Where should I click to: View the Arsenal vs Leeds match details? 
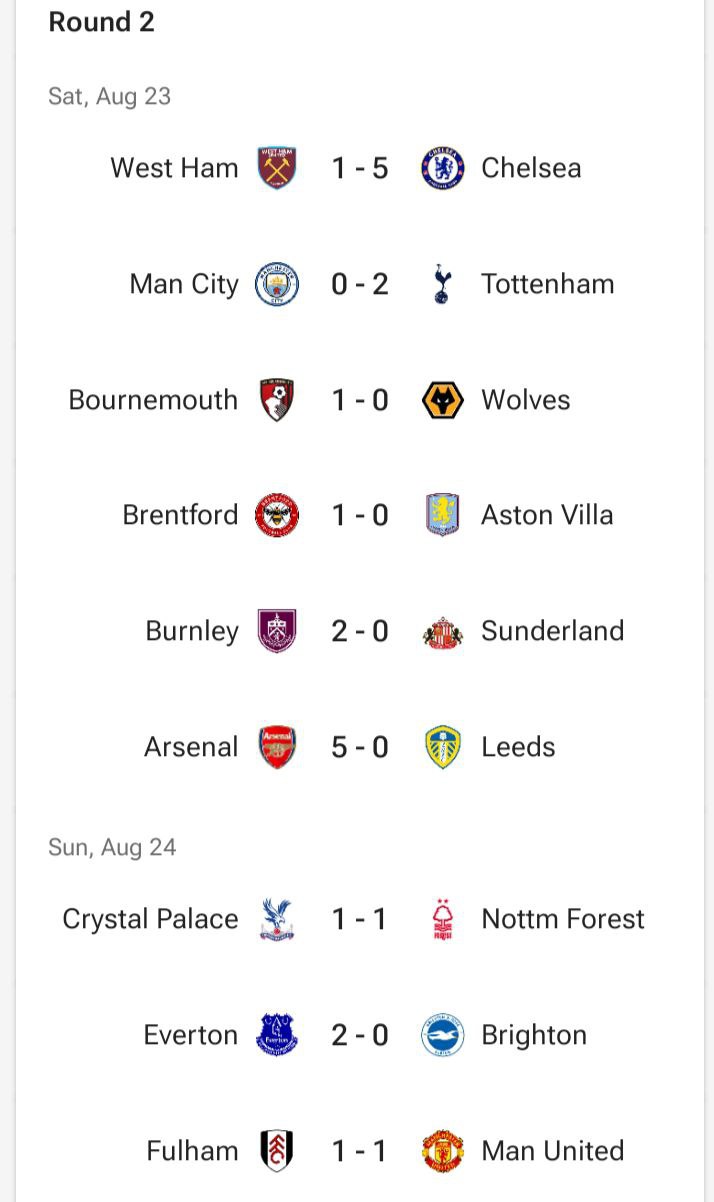tap(360, 747)
